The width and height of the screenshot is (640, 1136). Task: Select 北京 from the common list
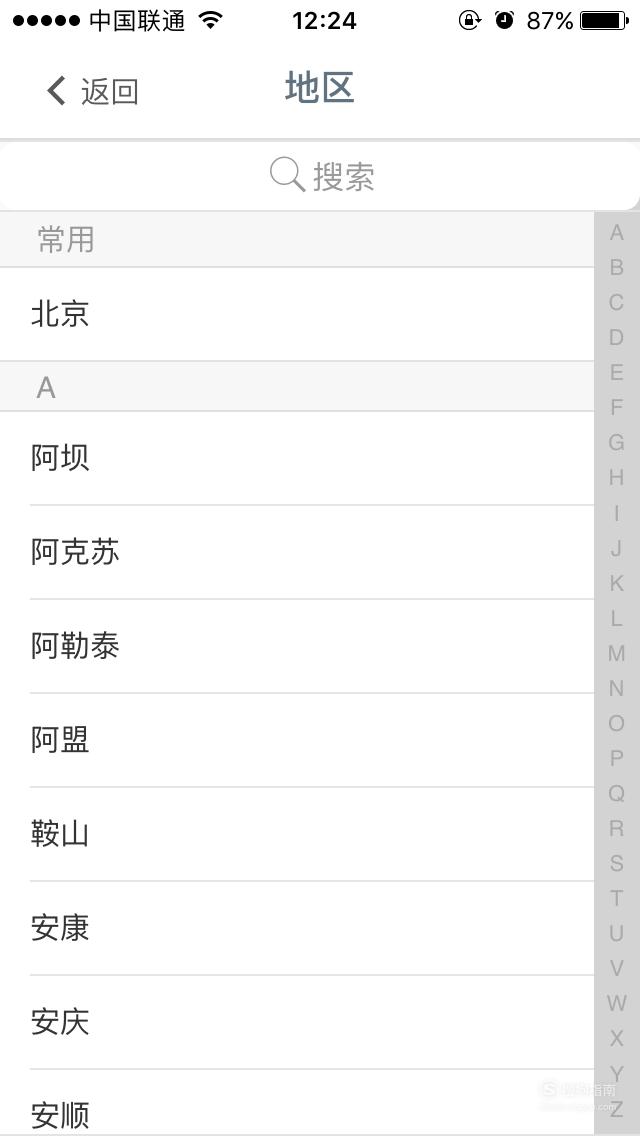point(297,314)
